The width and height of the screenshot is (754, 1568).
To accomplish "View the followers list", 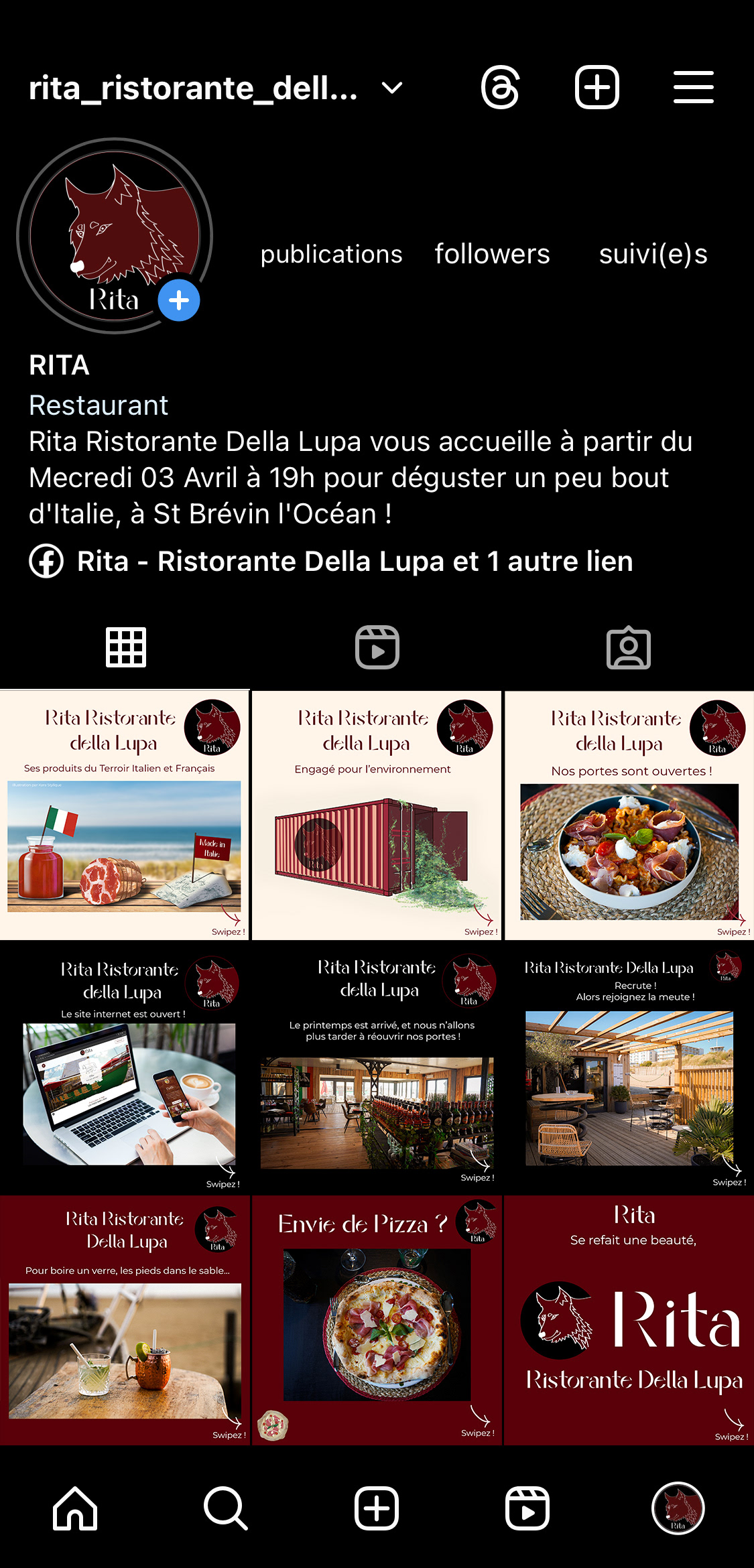I will click(x=492, y=253).
